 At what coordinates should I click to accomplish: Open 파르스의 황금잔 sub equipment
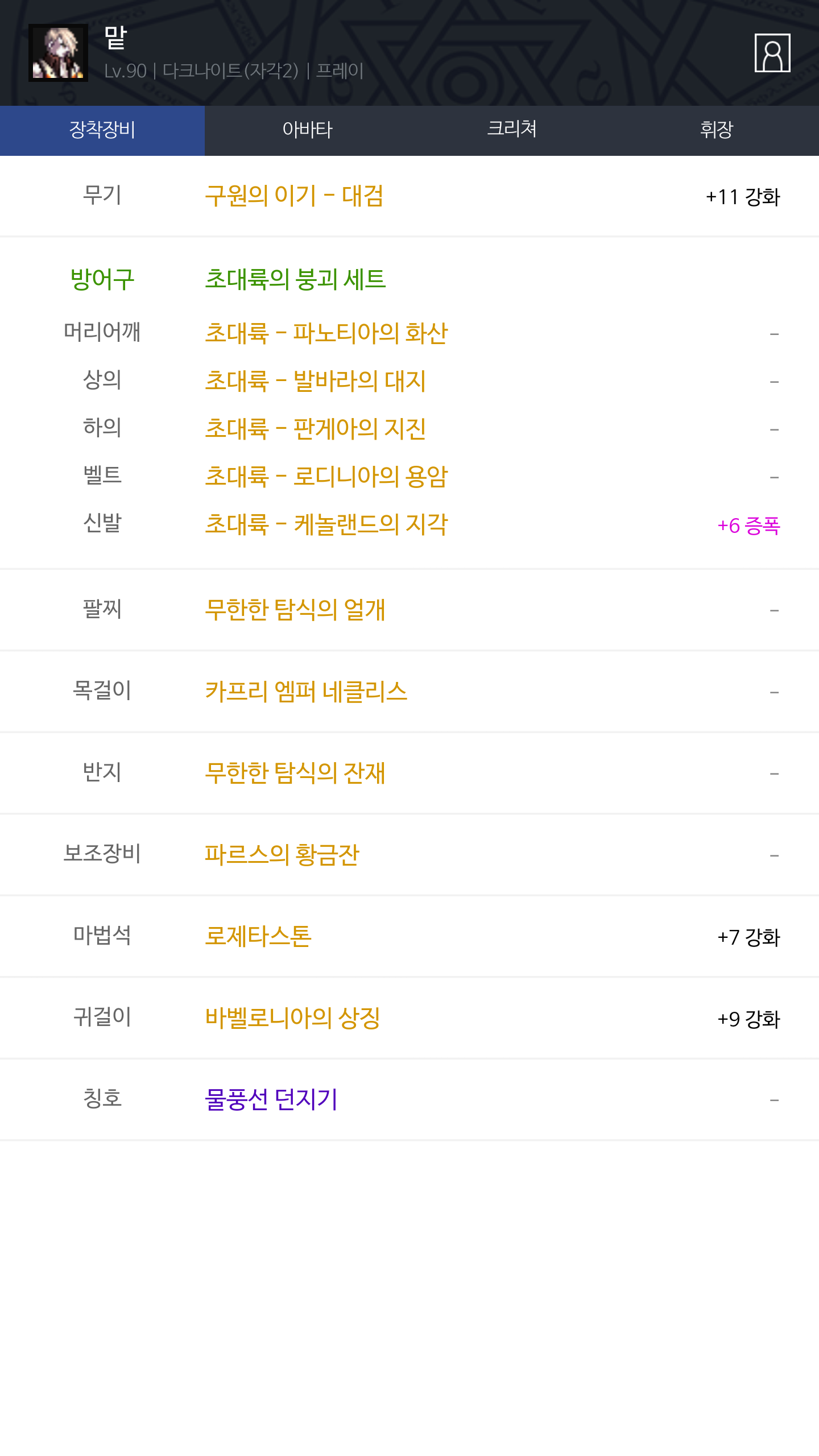point(282,855)
